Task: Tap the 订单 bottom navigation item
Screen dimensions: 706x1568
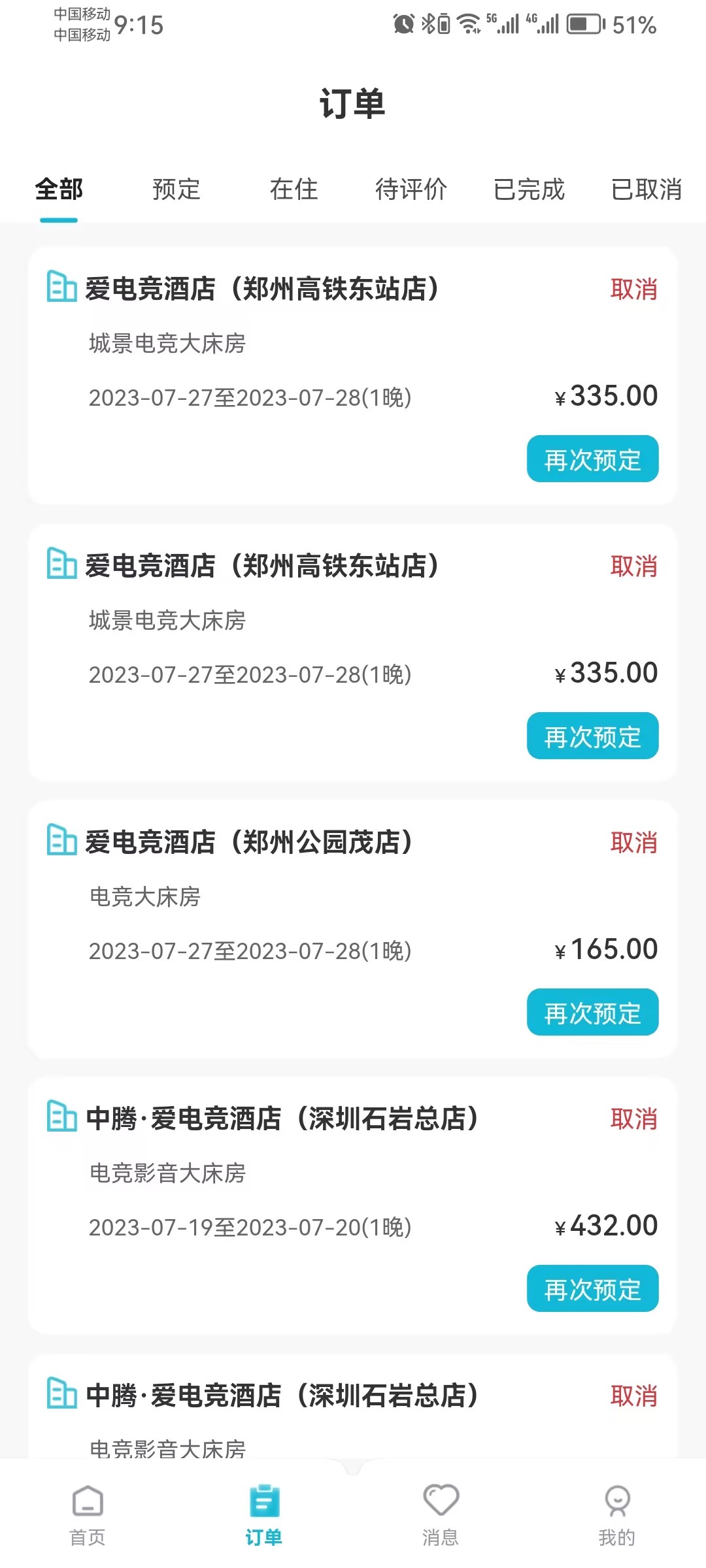Action: click(264, 1516)
